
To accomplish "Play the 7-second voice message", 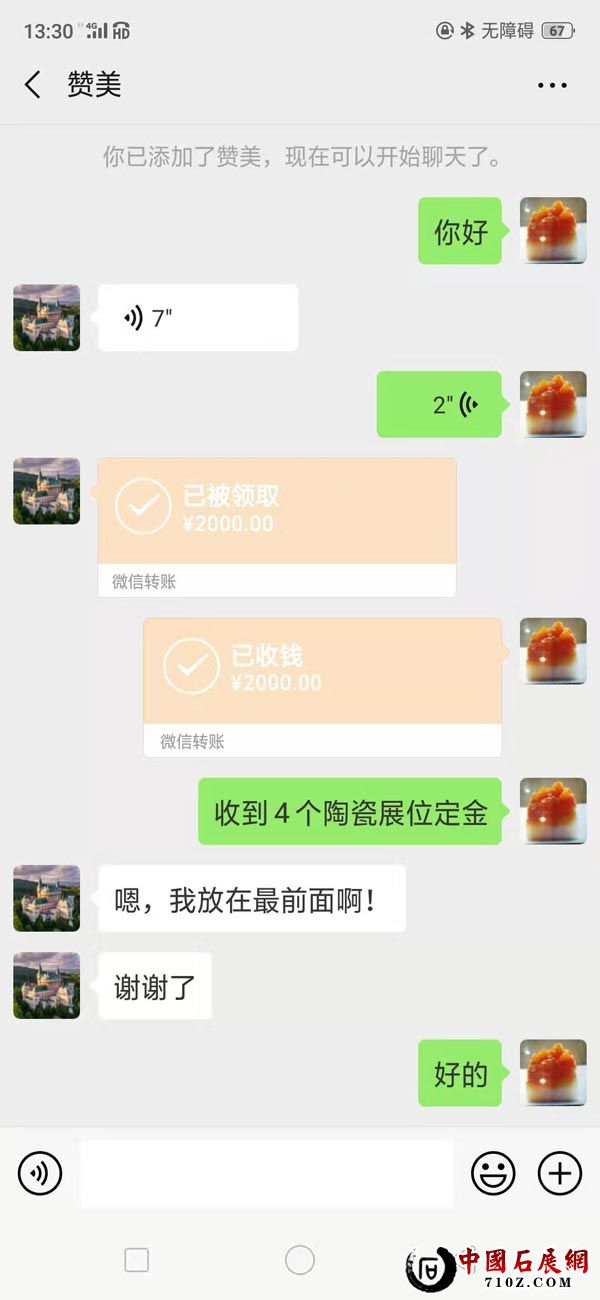I will click(x=197, y=318).
